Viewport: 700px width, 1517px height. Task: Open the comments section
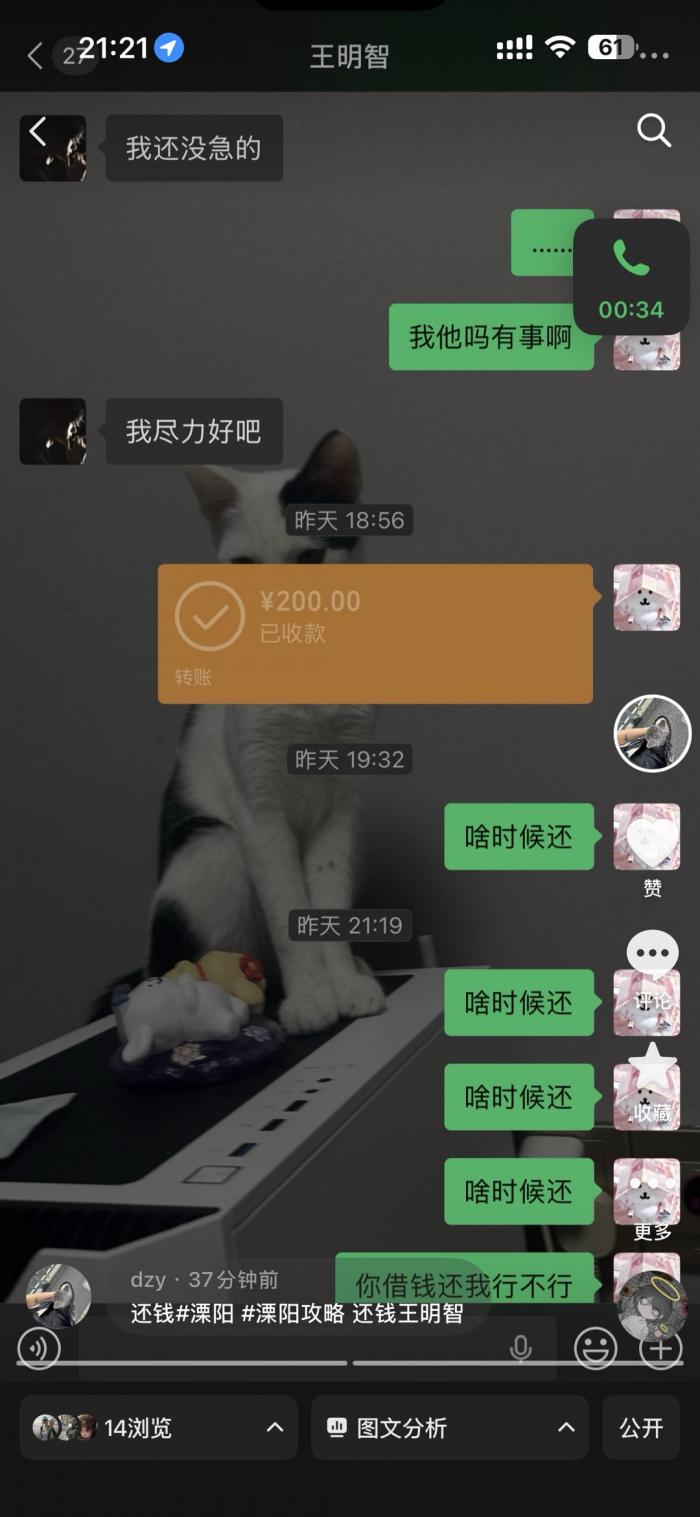(652, 957)
